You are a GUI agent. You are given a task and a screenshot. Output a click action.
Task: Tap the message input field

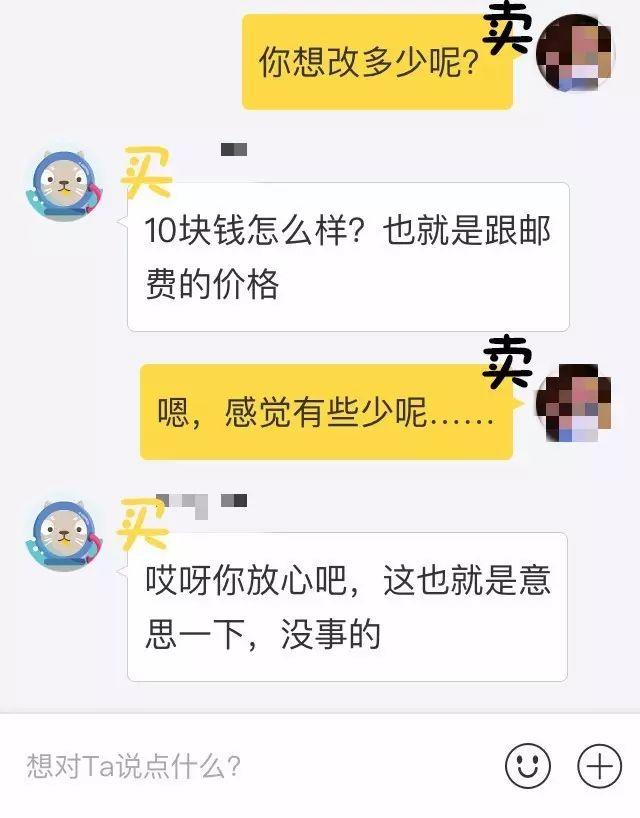[x=250, y=767]
